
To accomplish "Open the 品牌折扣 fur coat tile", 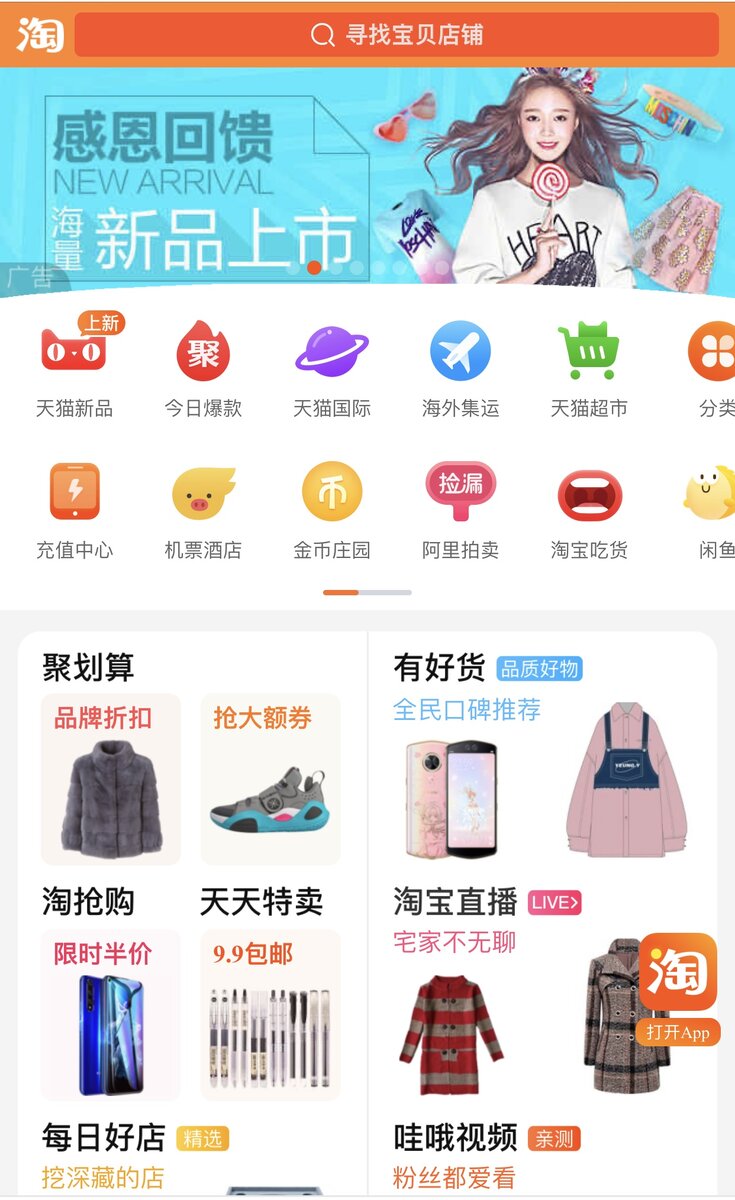I will click(110, 780).
